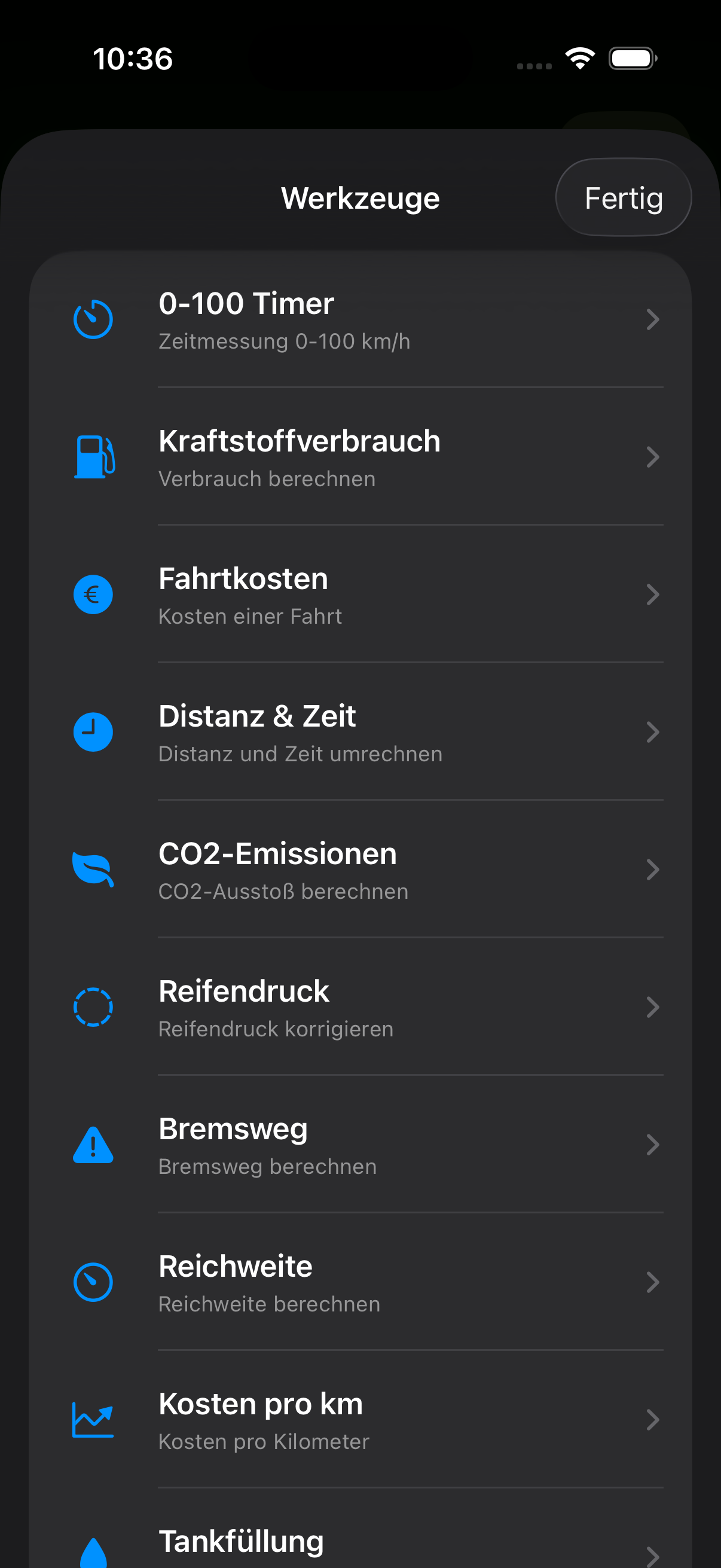Screen dimensions: 721x1568
Task: Open the Fahrtkosten row
Action: 360,594
